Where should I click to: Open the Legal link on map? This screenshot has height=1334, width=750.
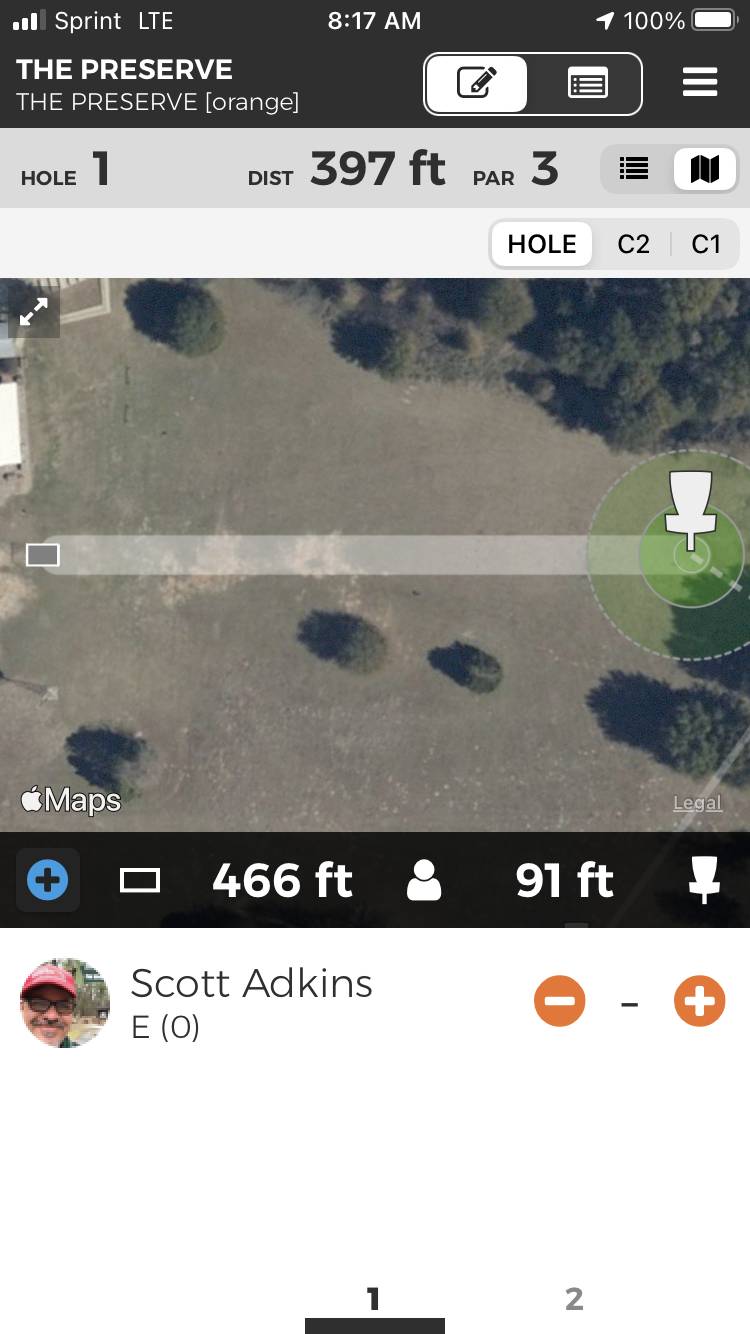(x=697, y=803)
